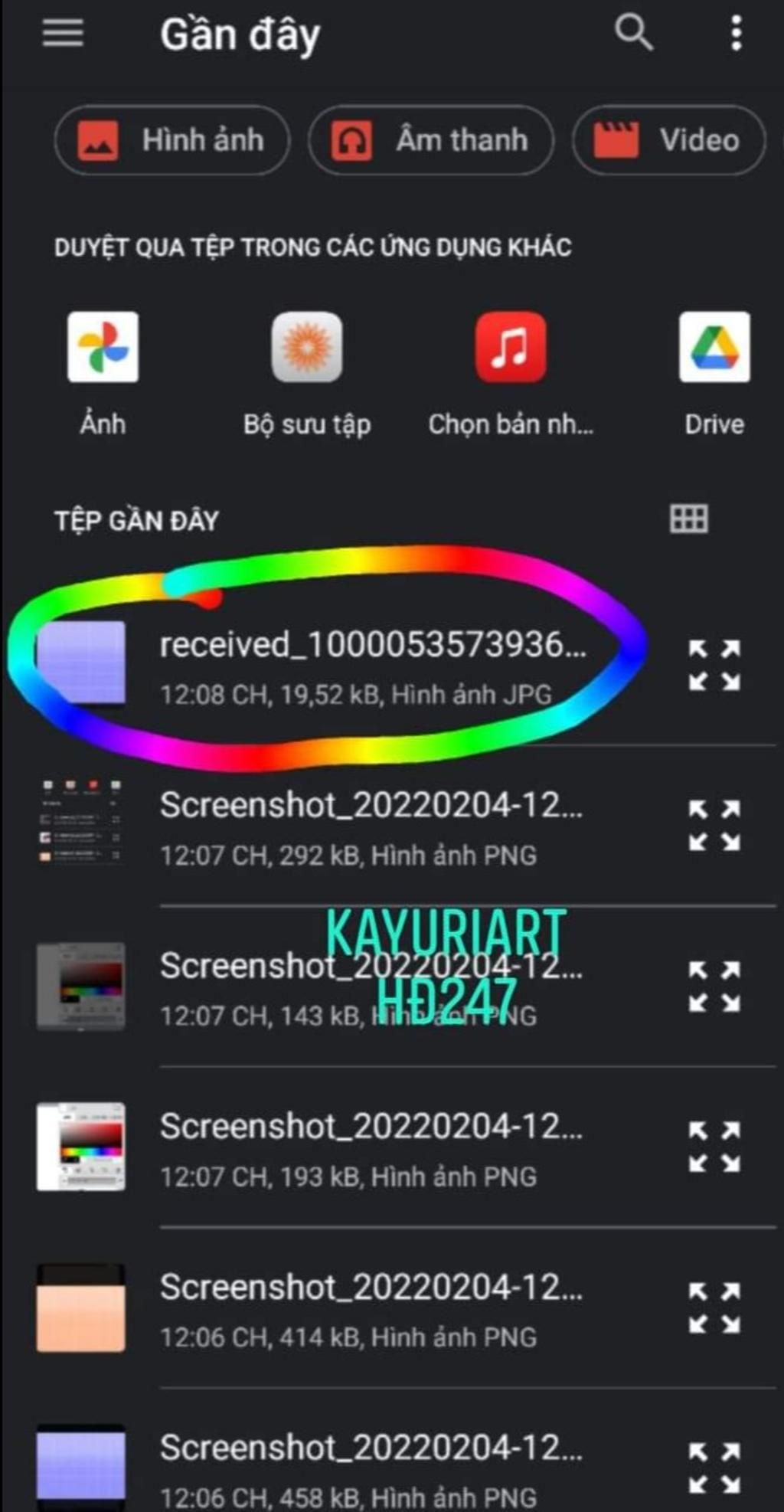Search recent files
The image size is (784, 1512).
coord(633,33)
